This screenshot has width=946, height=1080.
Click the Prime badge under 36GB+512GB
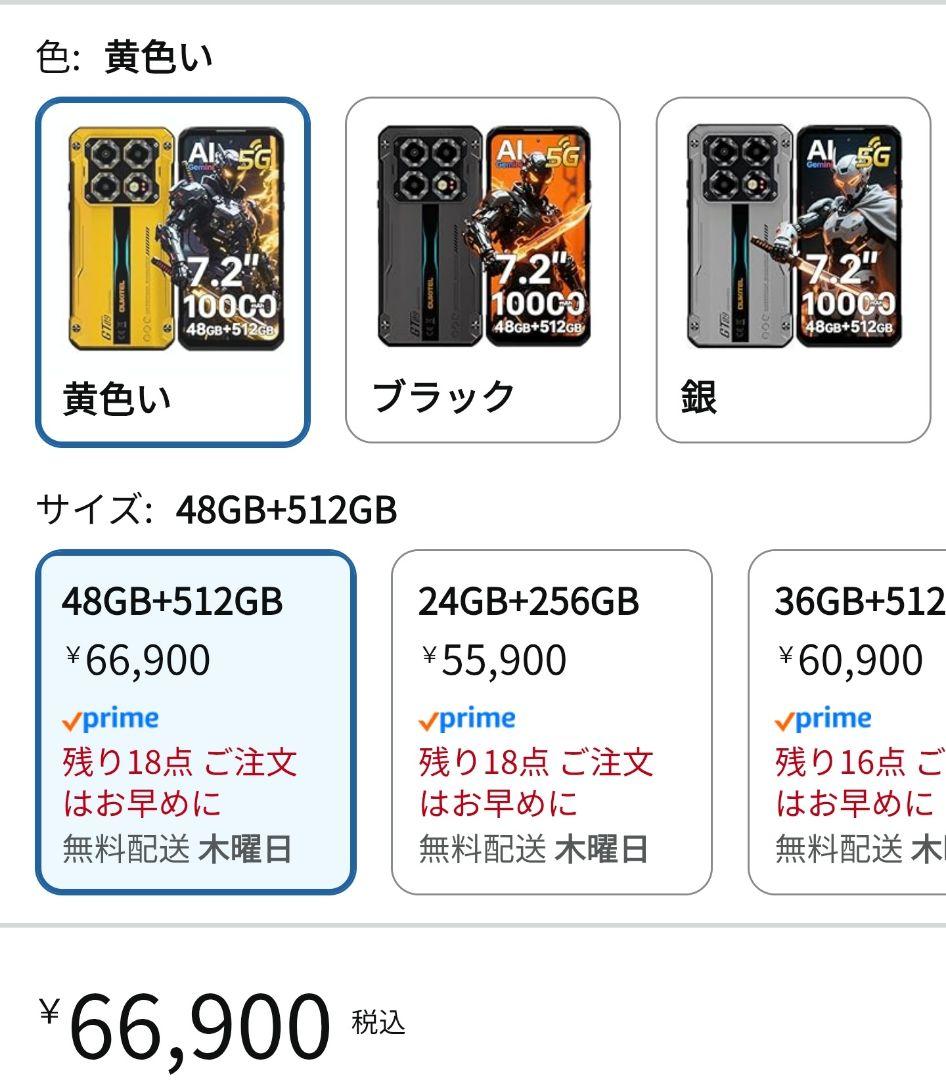tap(822, 716)
